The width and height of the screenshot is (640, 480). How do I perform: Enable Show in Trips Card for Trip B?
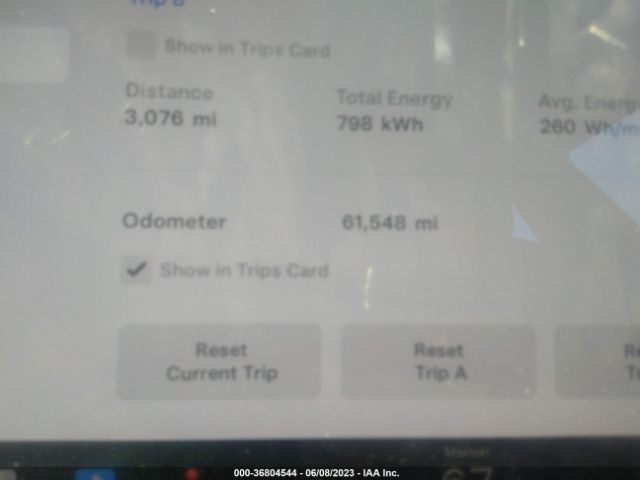(x=142, y=45)
